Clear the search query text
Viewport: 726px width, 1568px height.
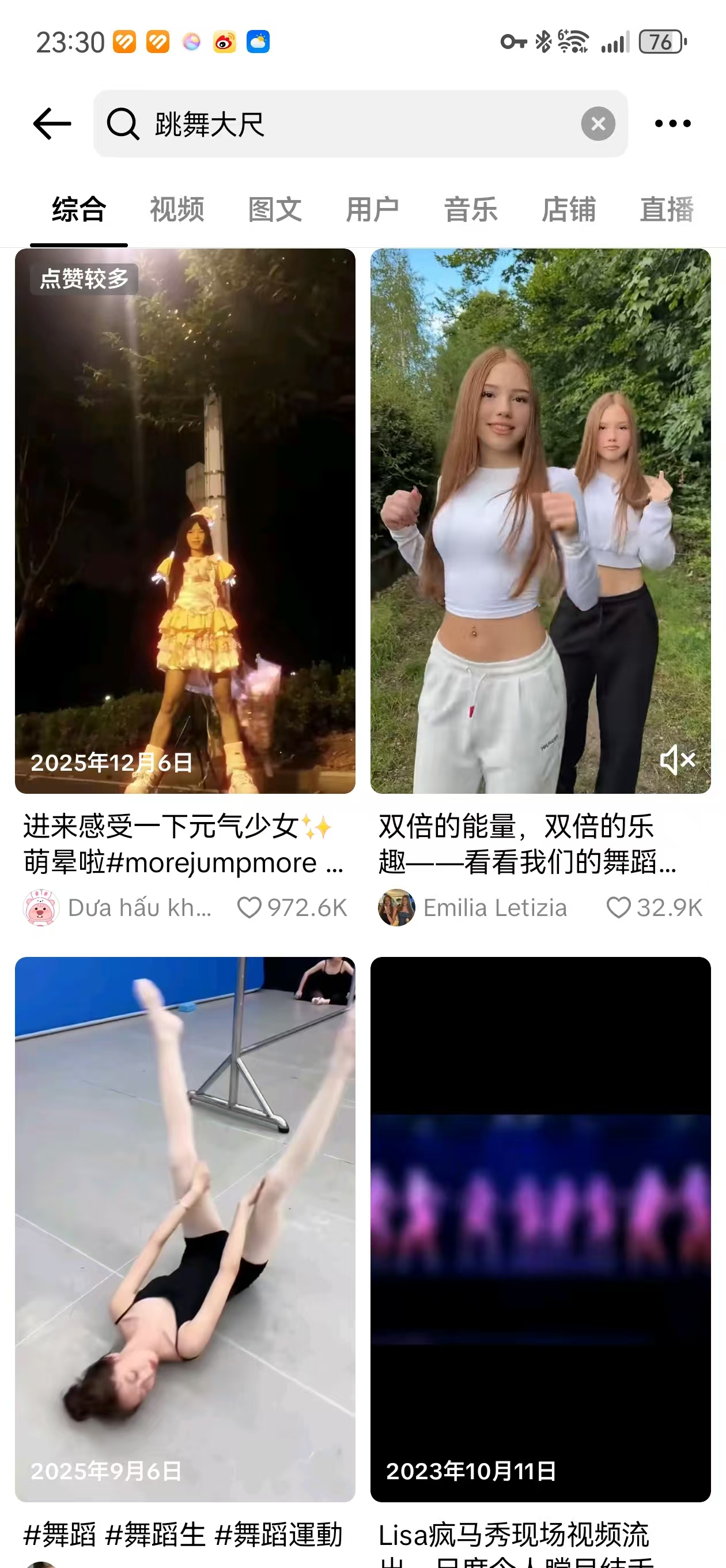tap(598, 123)
